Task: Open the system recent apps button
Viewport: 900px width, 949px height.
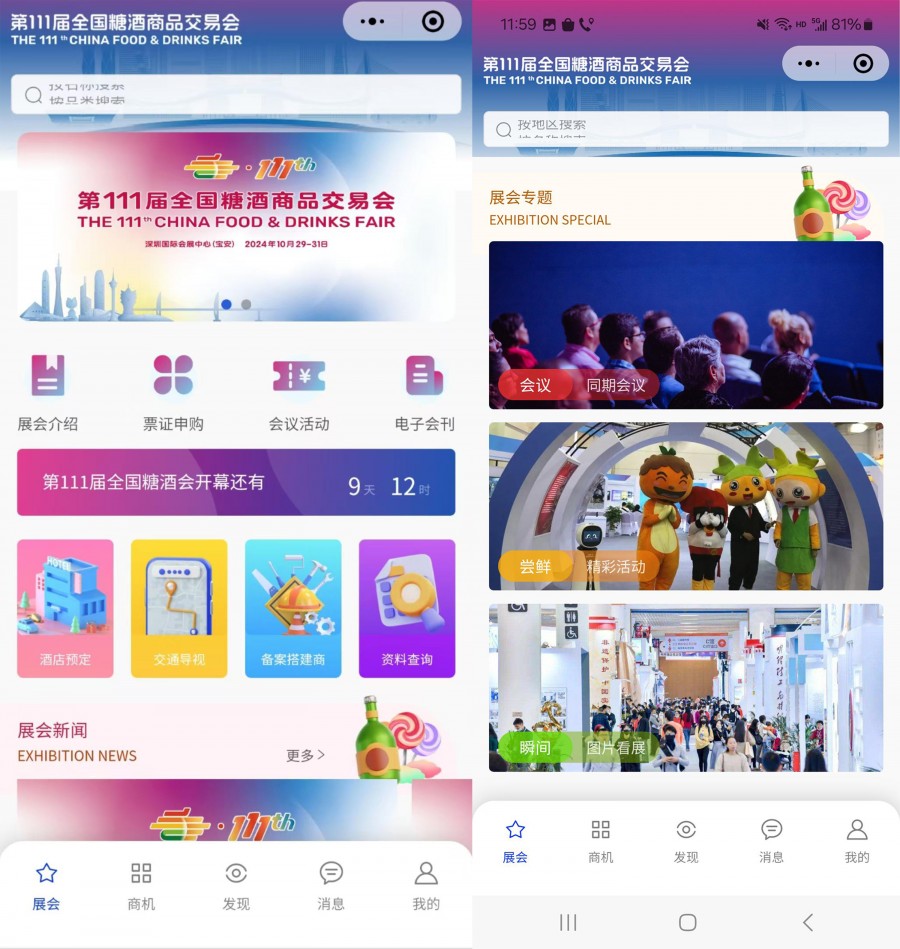Action: click(x=568, y=922)
